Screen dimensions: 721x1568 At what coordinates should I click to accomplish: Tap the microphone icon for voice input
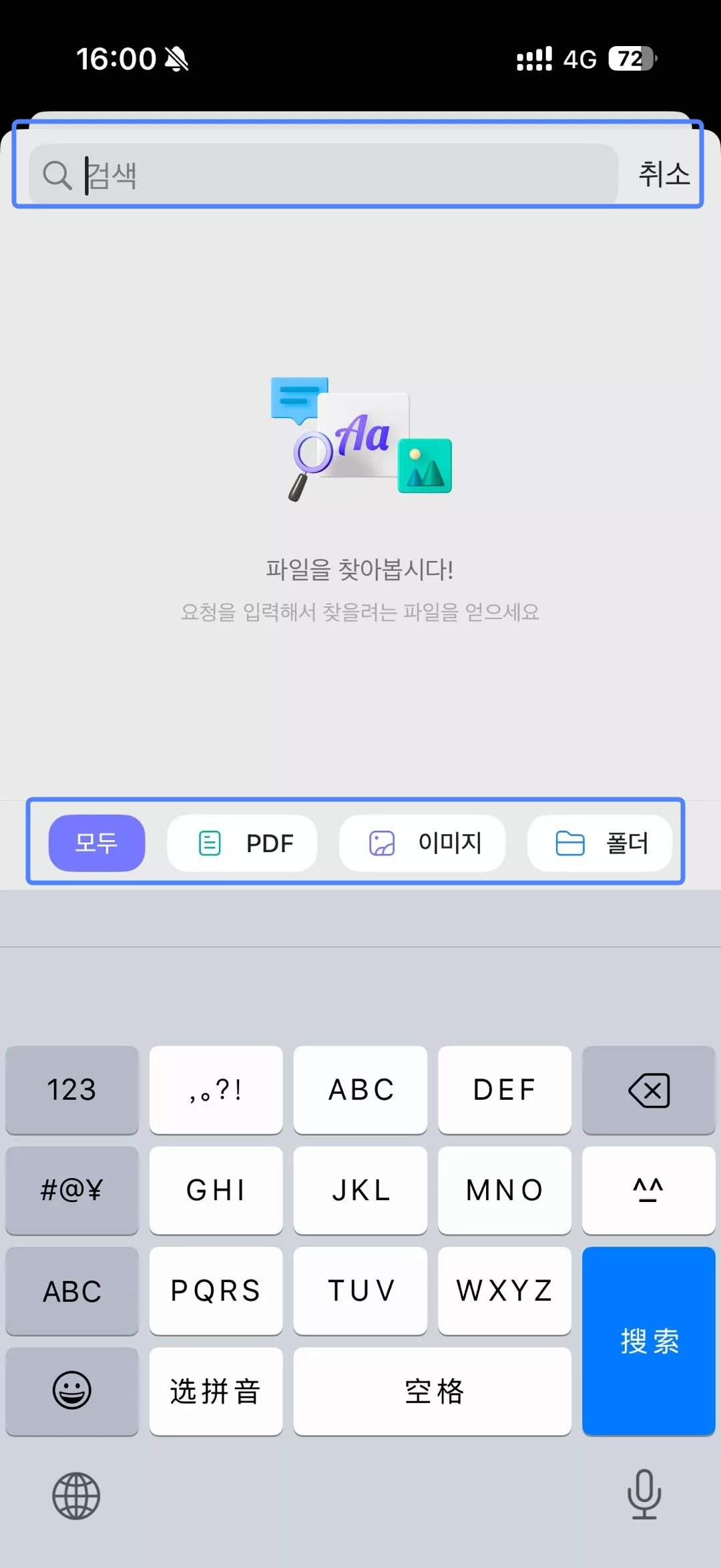643,1496
